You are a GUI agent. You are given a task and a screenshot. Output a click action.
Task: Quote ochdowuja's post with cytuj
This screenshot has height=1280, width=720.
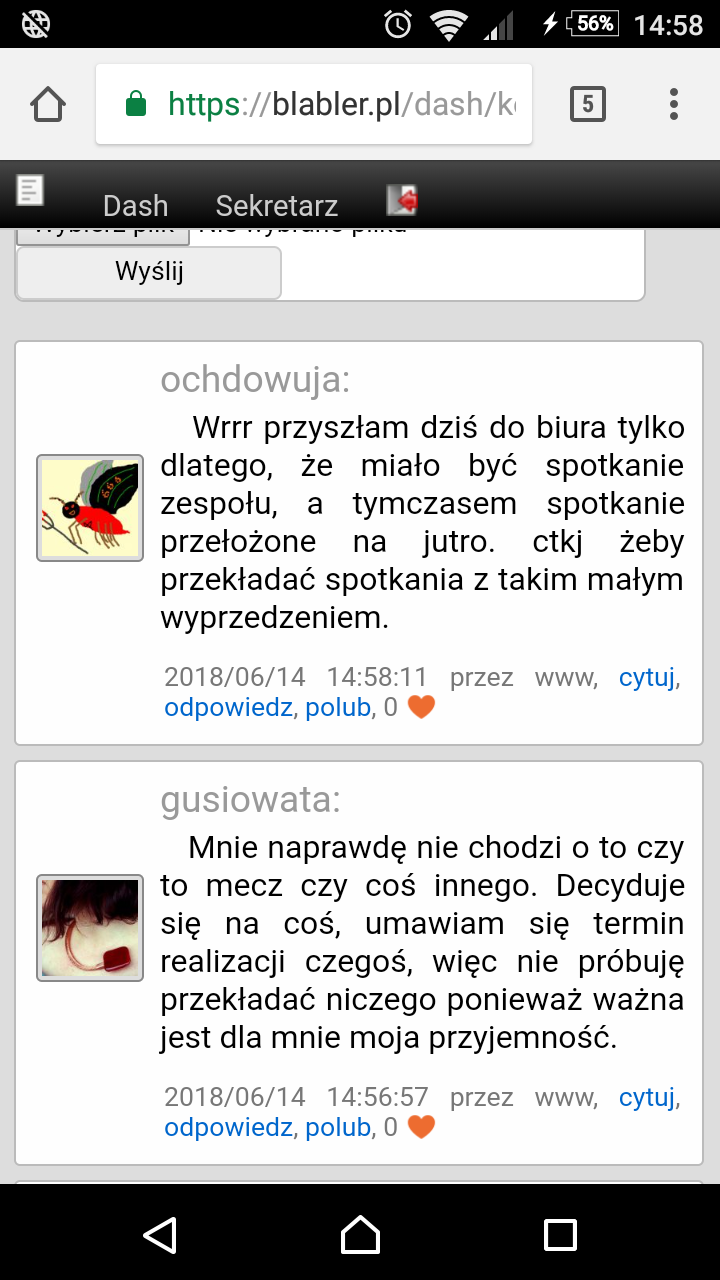click(648, 677)
